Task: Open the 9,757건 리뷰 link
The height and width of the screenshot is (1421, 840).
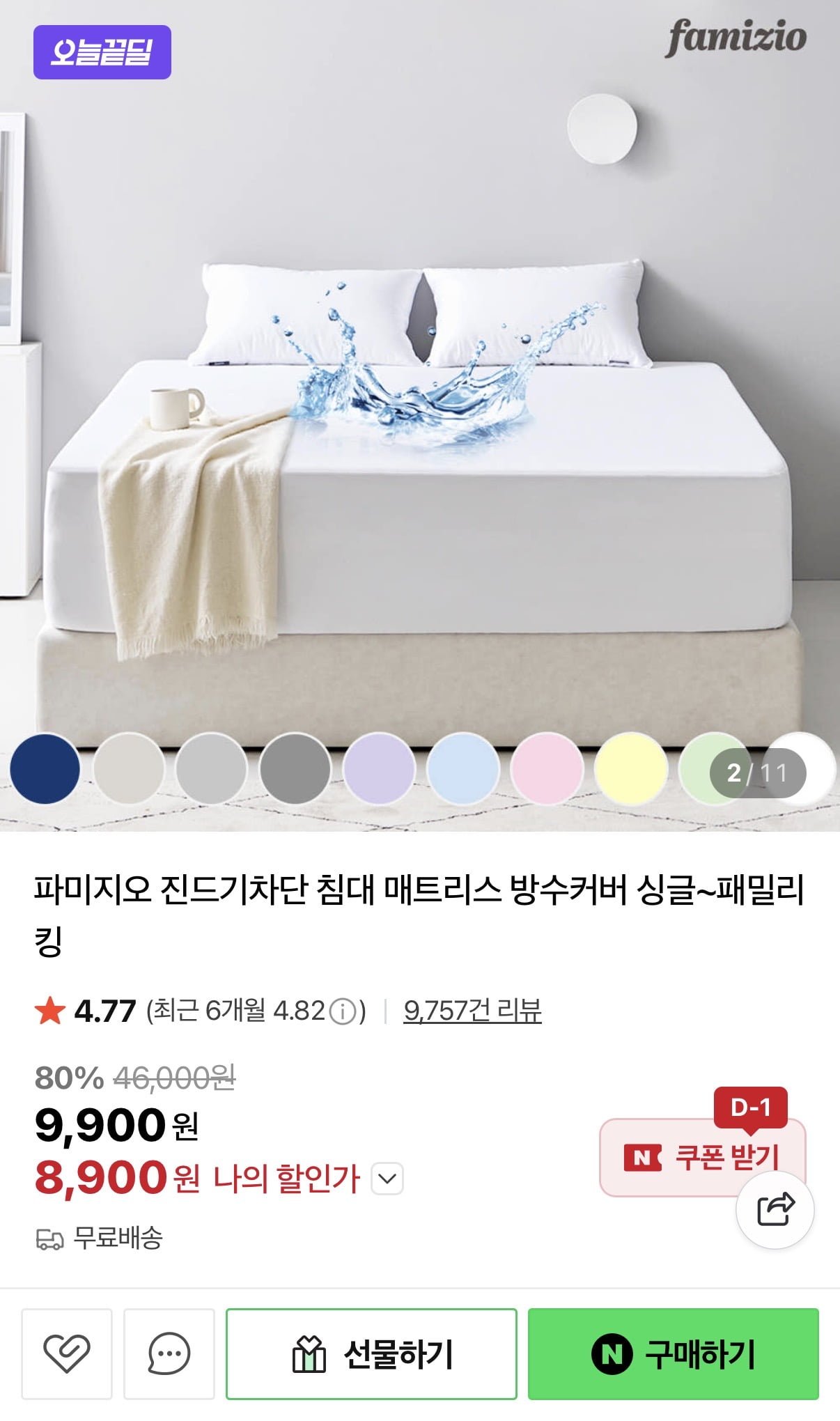Action: 472,1011
